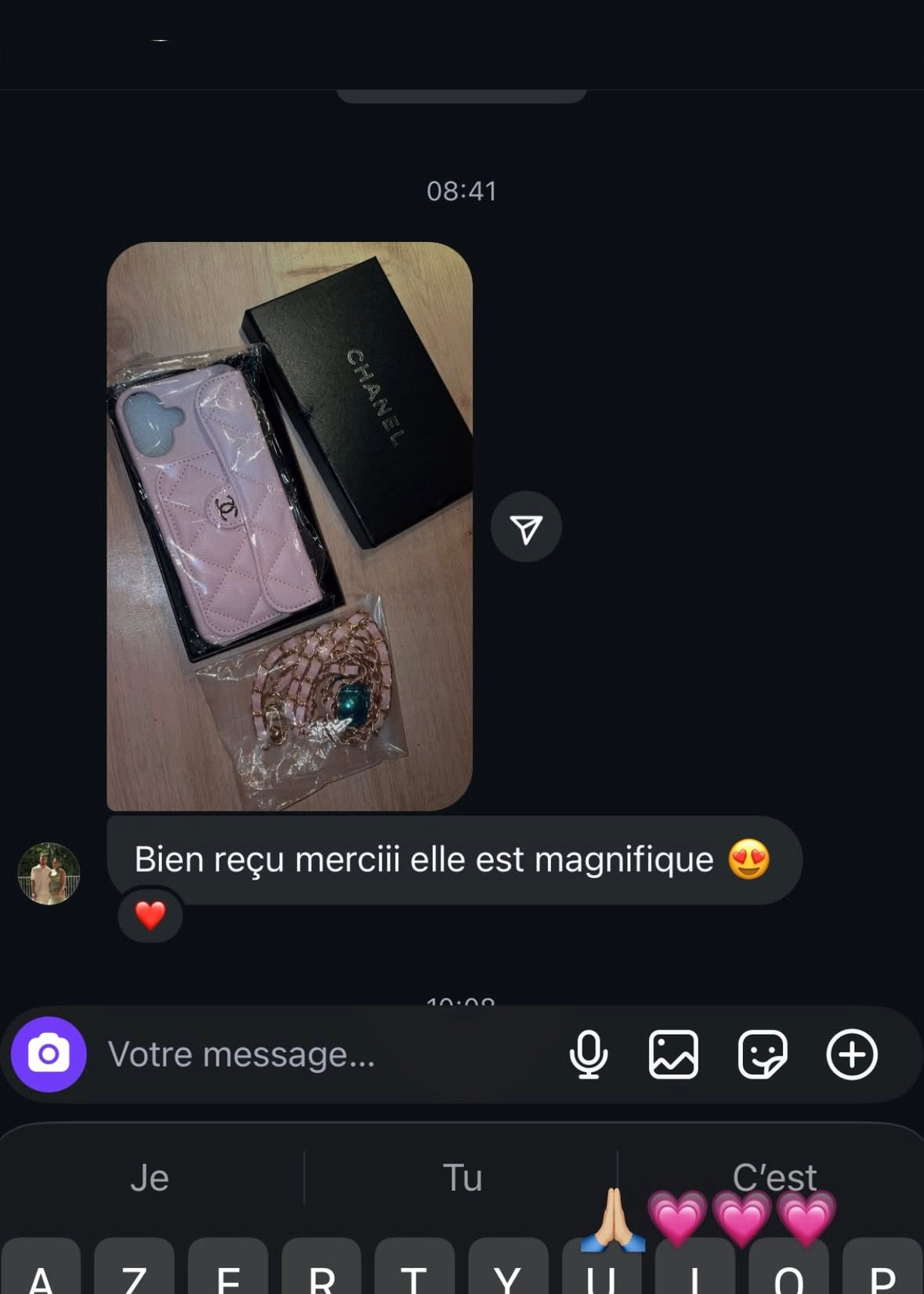Screen dimensions: 924x1294
Task: Tap the red heart reaction
Action: [x=150, y=915]
